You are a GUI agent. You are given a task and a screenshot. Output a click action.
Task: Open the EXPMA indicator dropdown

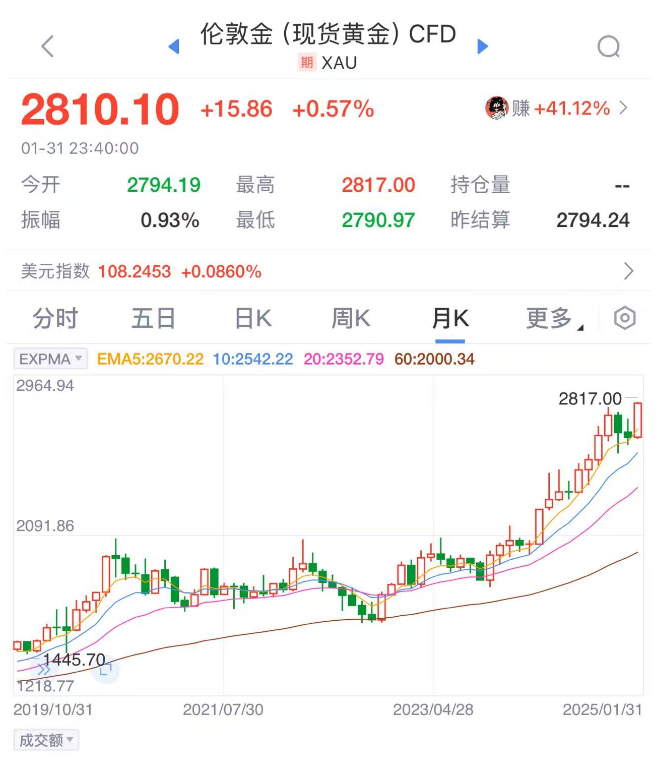(51, 358)
